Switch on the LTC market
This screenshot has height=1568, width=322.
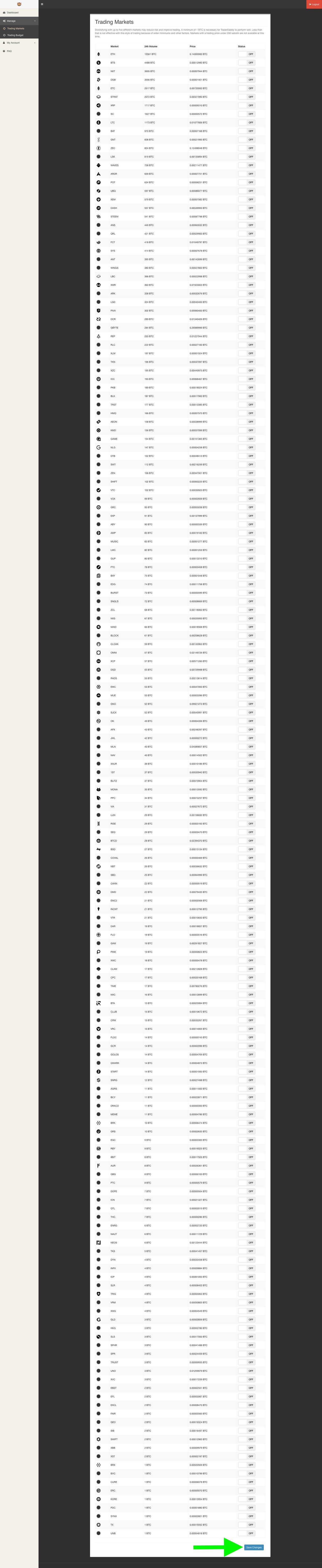pyautogui.click(x=247, y=122)
